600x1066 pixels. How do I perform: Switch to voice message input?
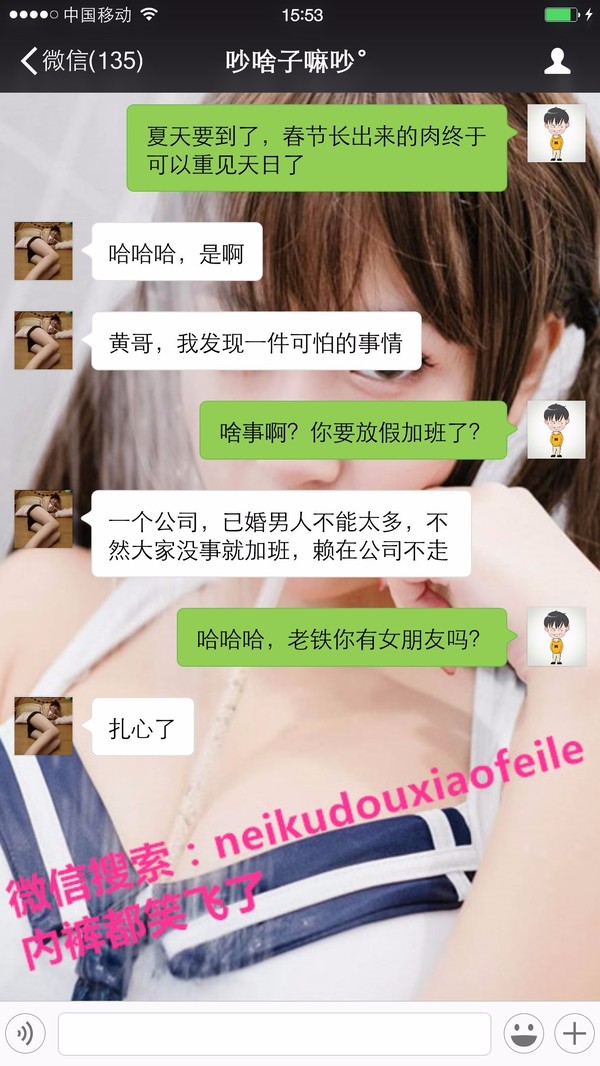coord(25,1033)
